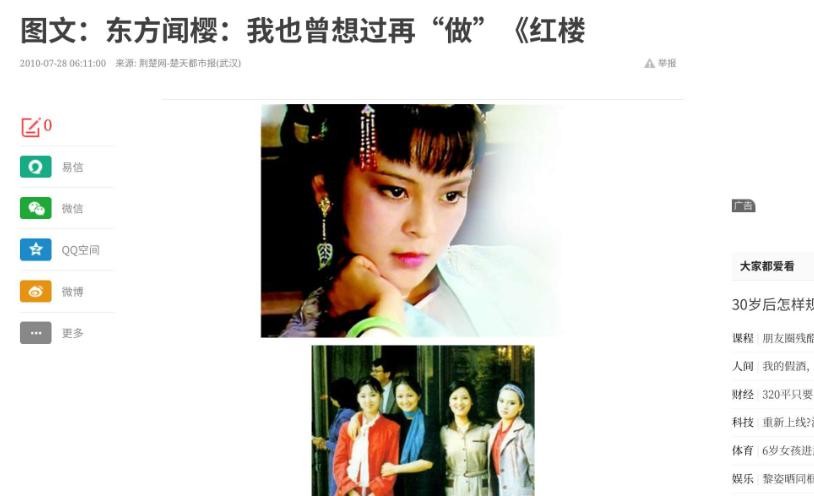Open the 人间 story 我的假酒
Screen dimensions: 814x496
coord(786,366)
